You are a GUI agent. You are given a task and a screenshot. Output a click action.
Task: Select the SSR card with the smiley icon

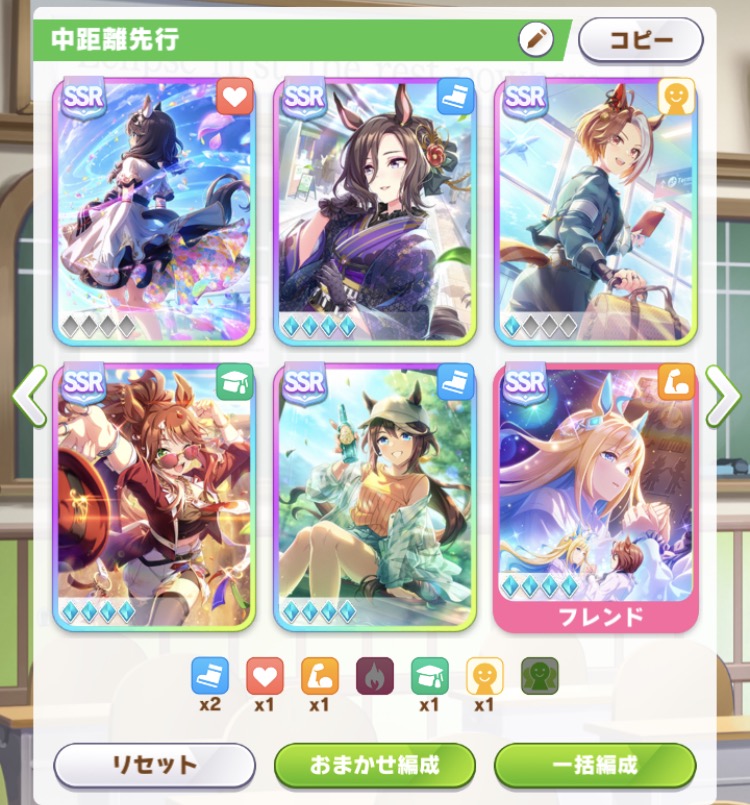[595, 210]
